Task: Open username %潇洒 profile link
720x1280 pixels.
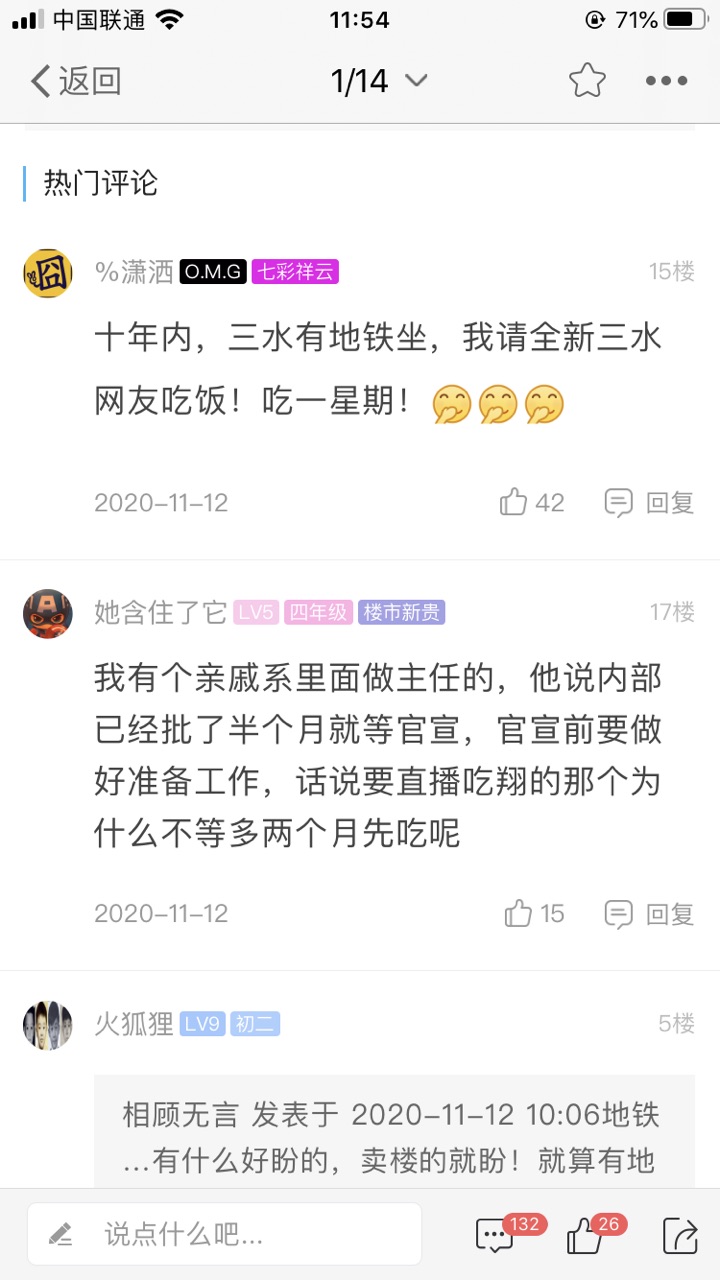Action: click(x=134, y=271)
